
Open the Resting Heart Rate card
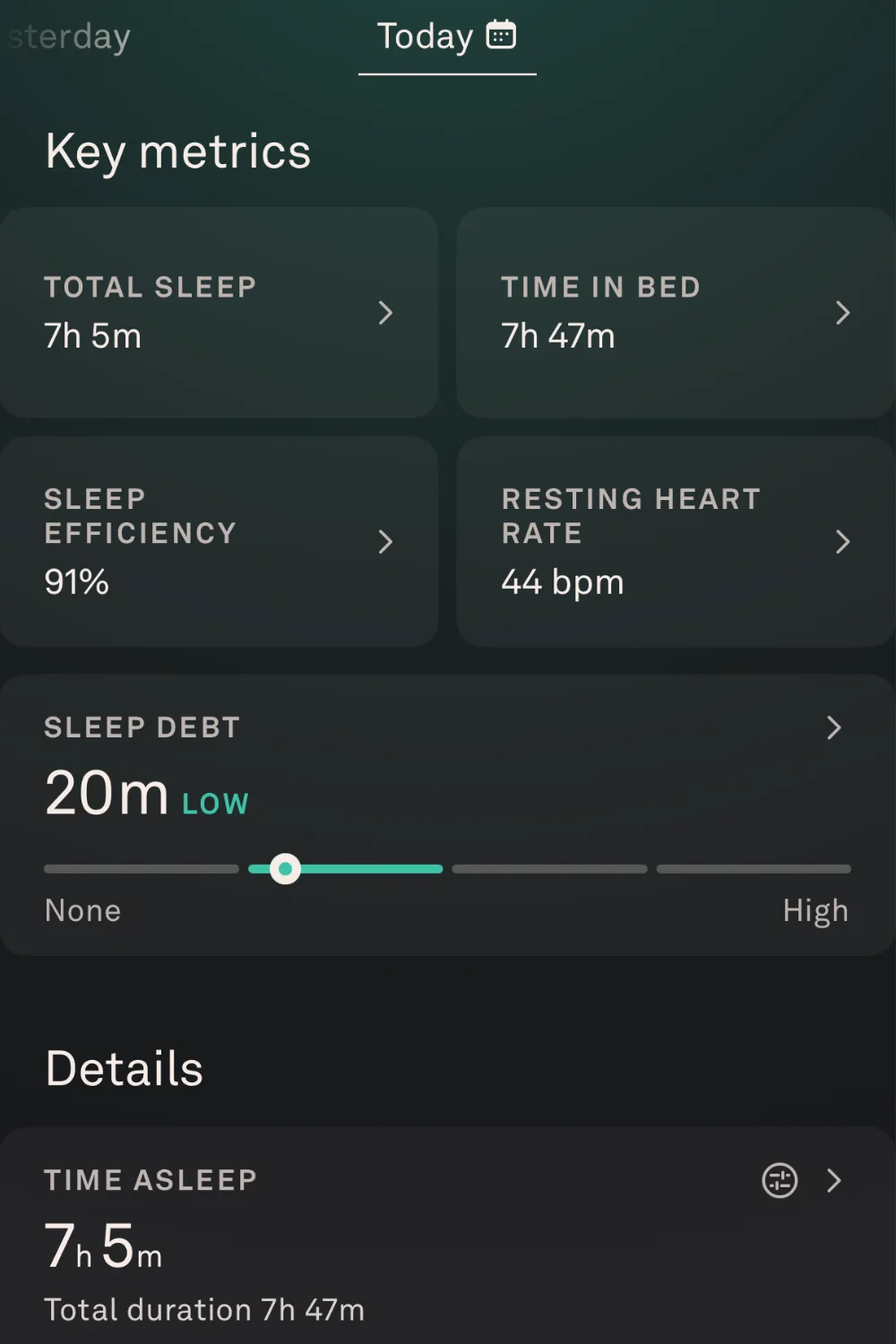[676, 541]
